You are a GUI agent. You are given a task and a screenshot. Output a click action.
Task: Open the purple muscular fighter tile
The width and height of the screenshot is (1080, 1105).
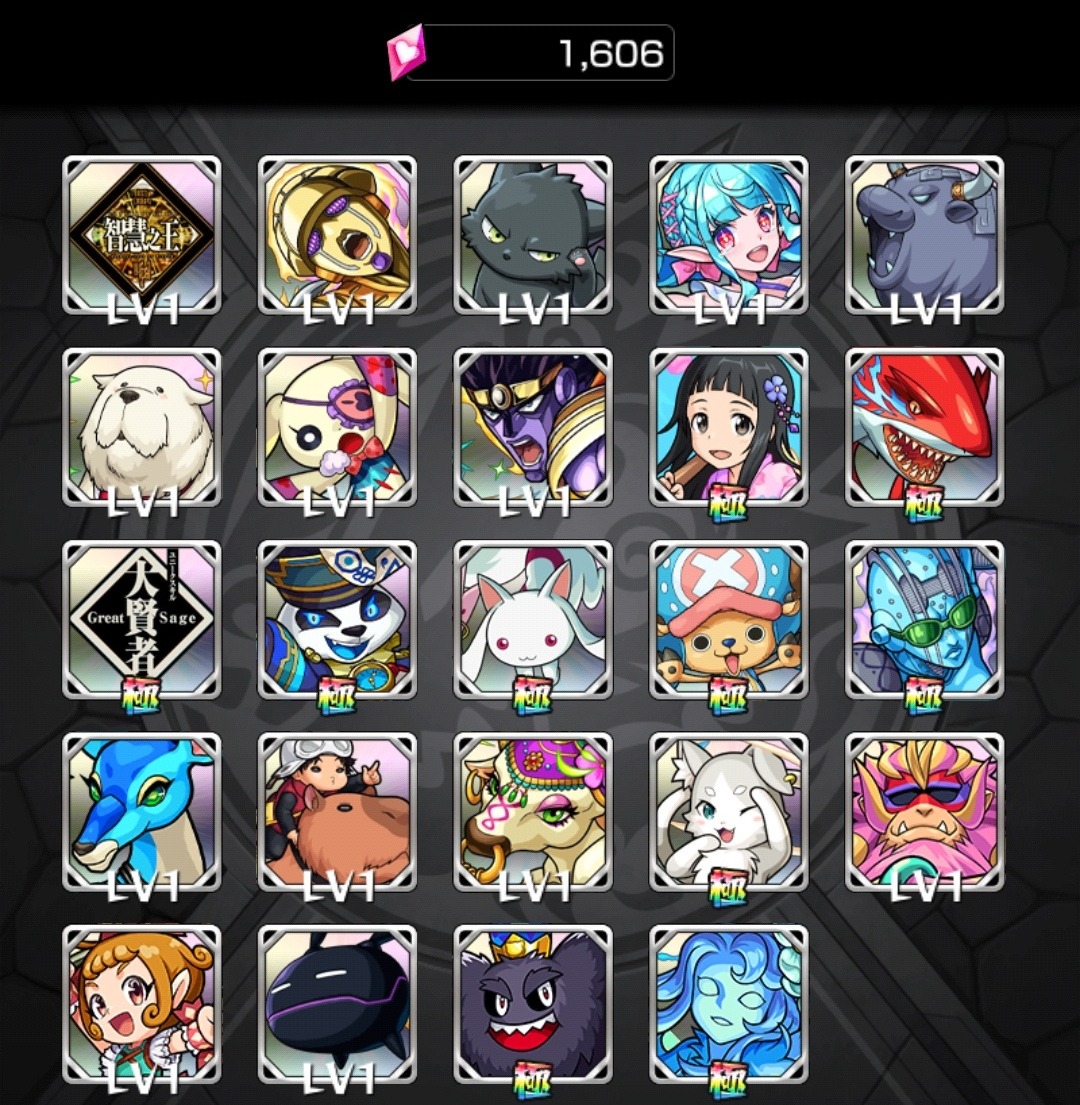pyautogui.click(x=533, y=427)
